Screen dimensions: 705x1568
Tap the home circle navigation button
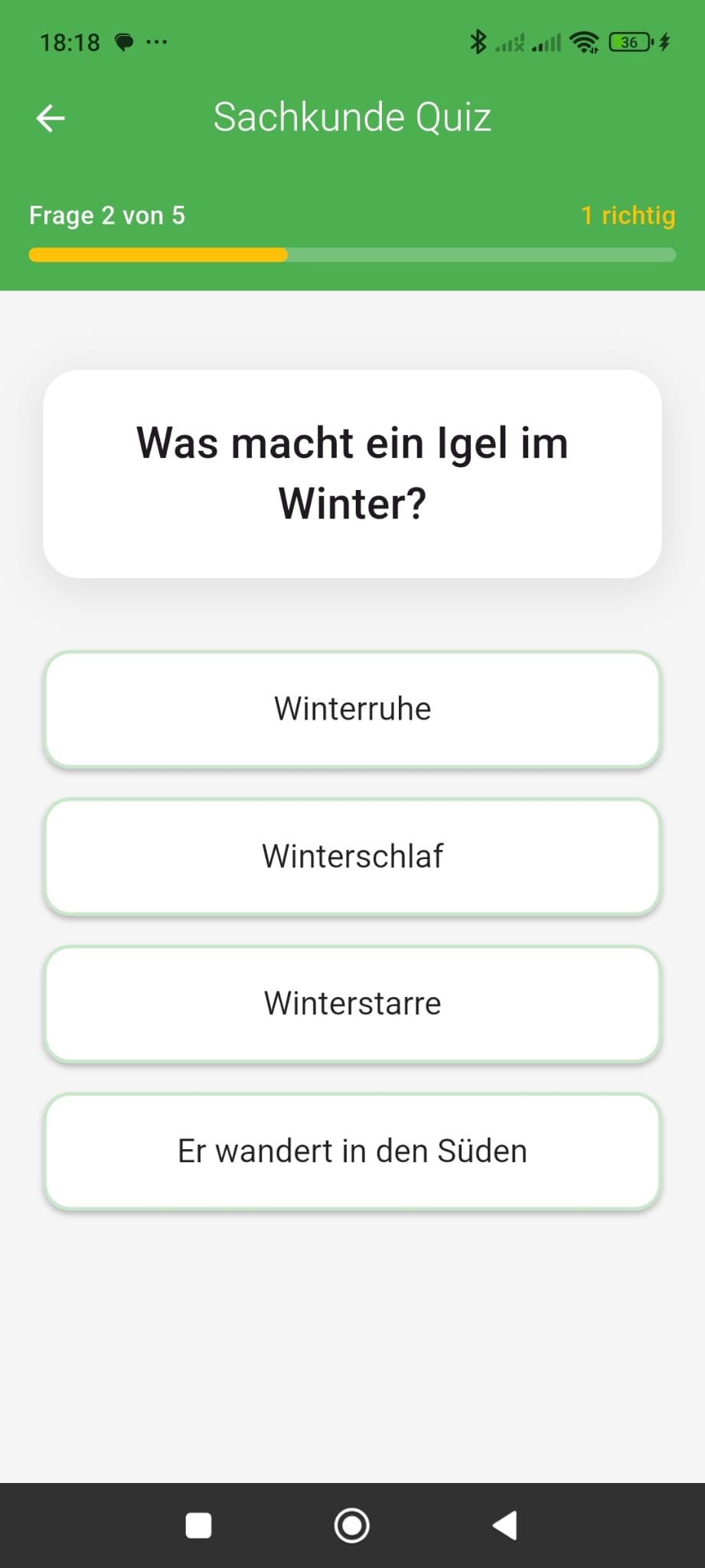[351, 1526]
